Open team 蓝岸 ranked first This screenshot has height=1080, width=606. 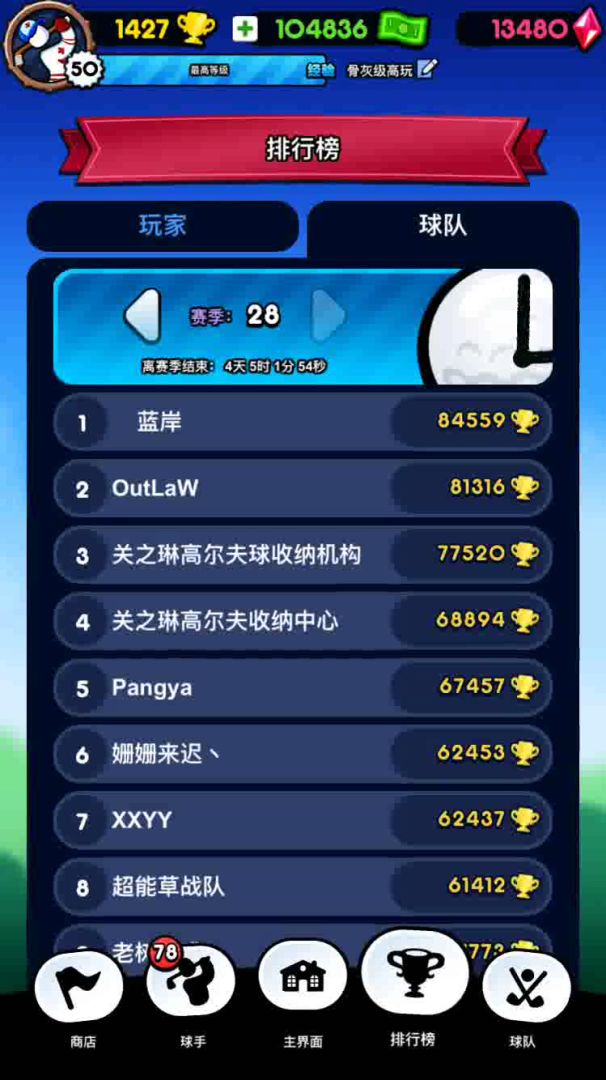point(302,422)
